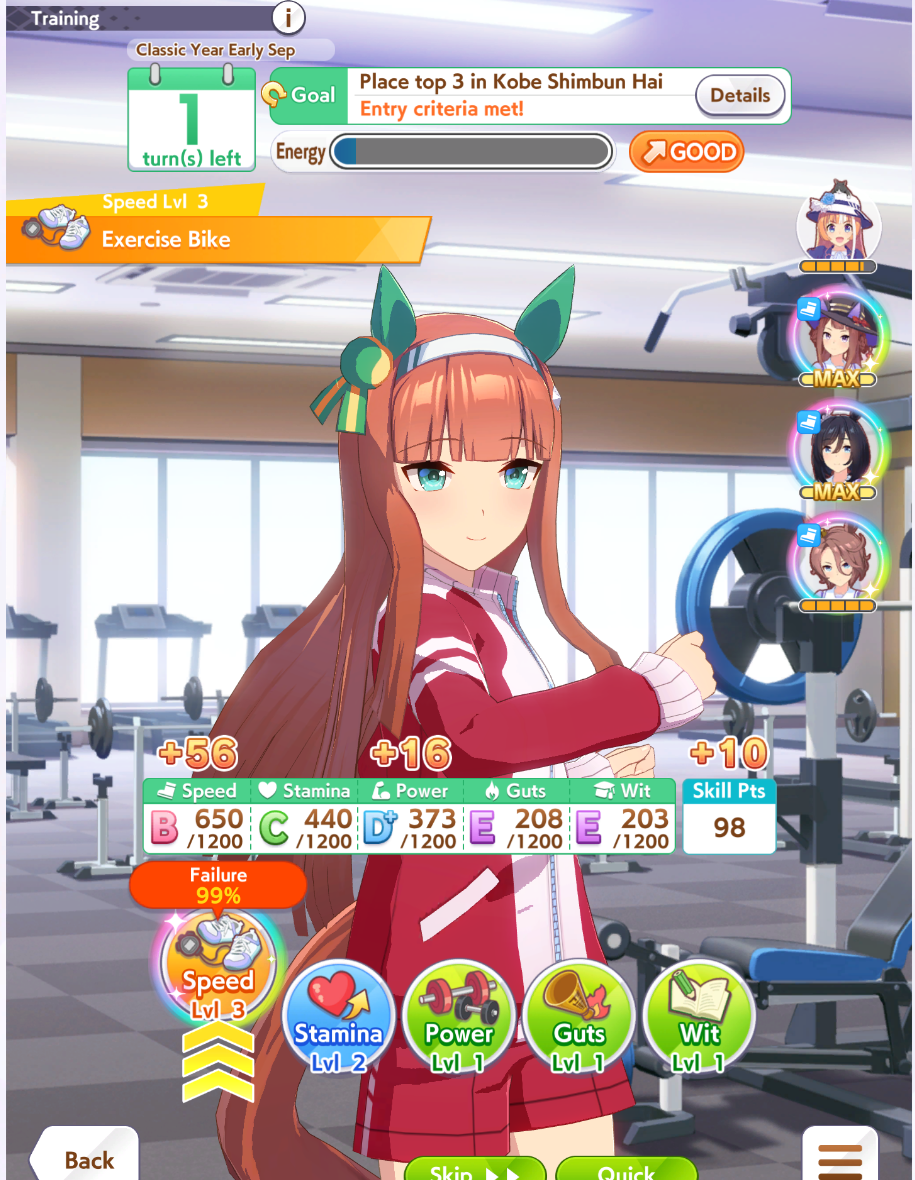This screenshot has width=915, height=1180.
Task: Pick Power Lvl 1 training
Action: click(x=459, y=1017)
